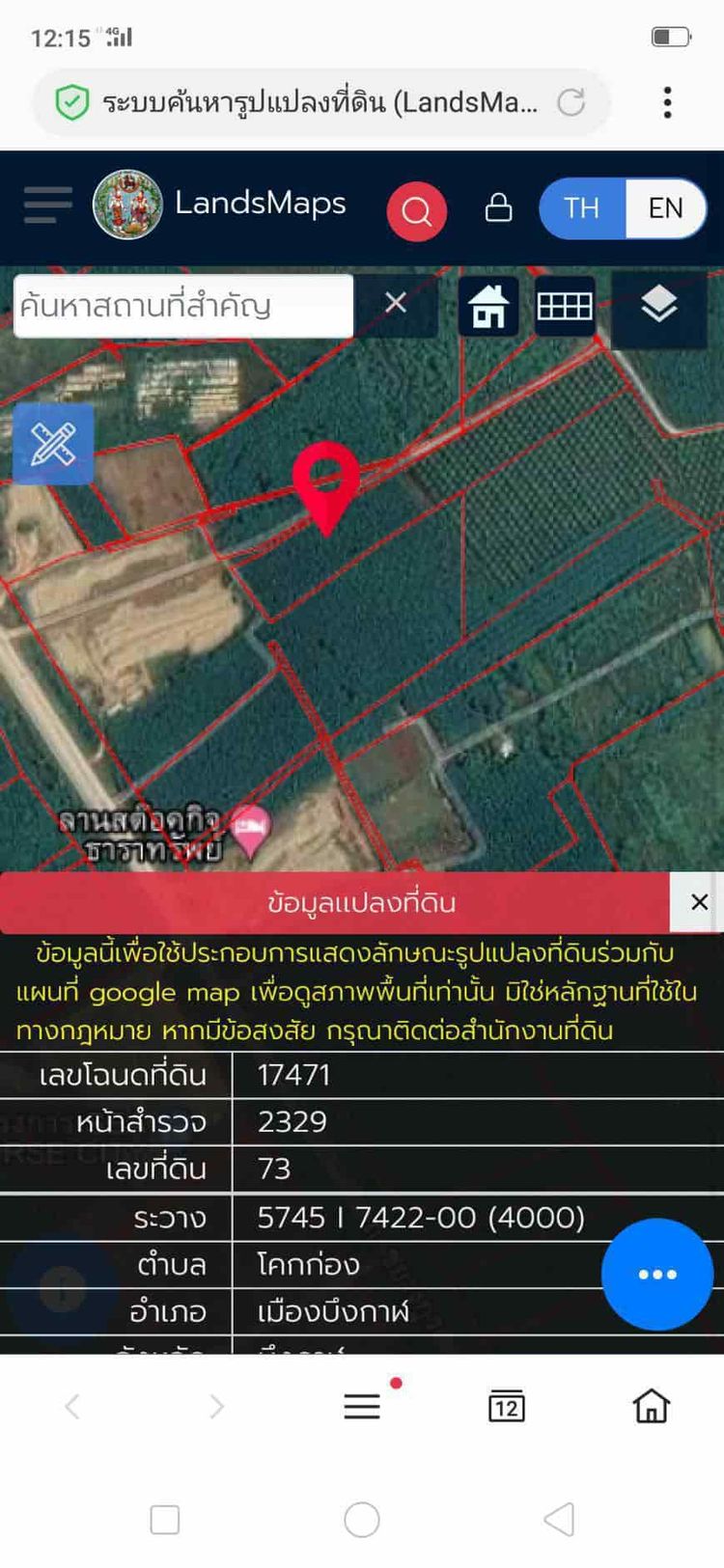Open the LandsMaps hamburger menu
724x1568 pixels.
pyautogui.click(x=47, y=206)
